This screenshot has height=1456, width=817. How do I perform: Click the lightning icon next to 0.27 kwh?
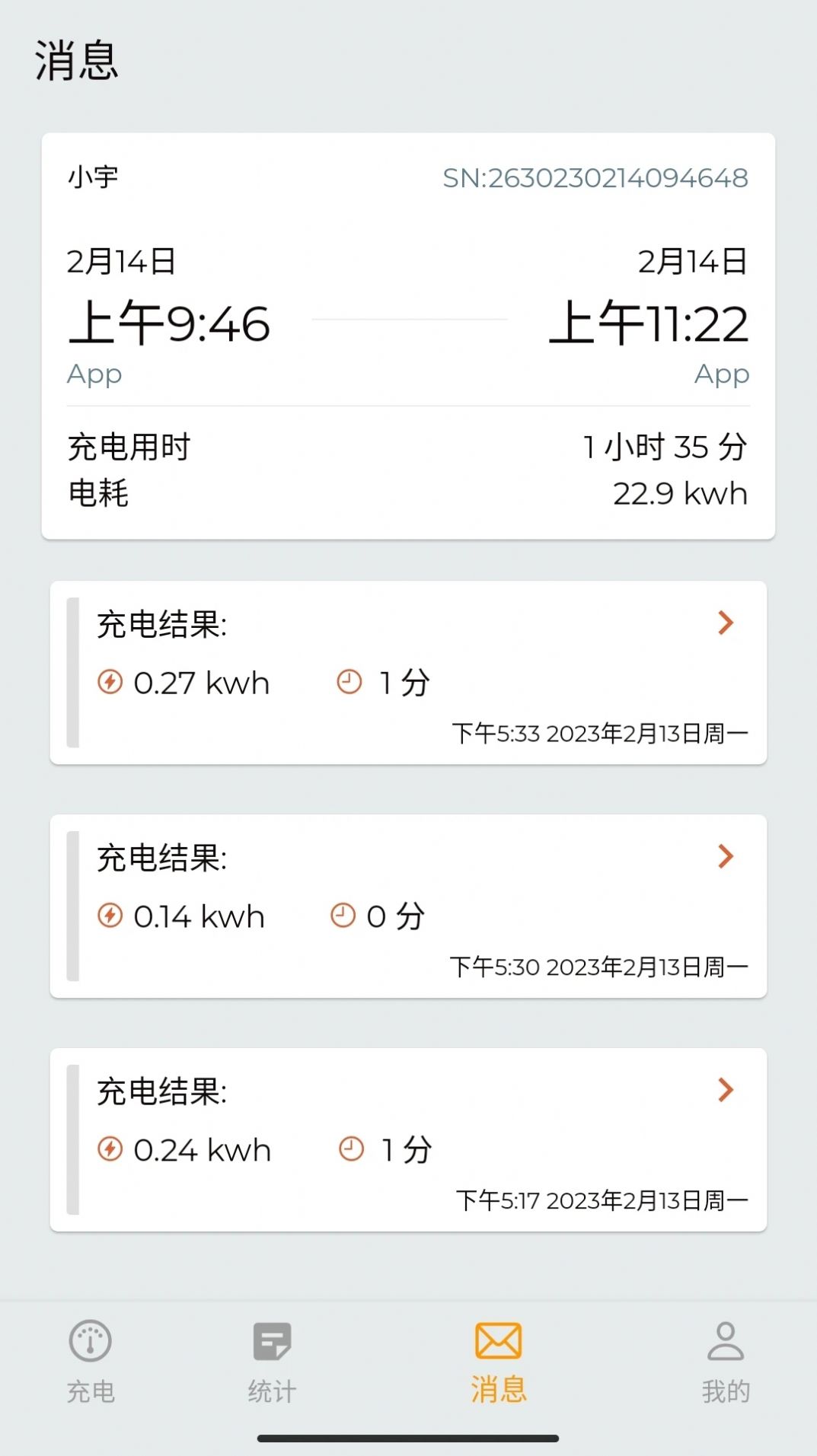coord(110,683)
